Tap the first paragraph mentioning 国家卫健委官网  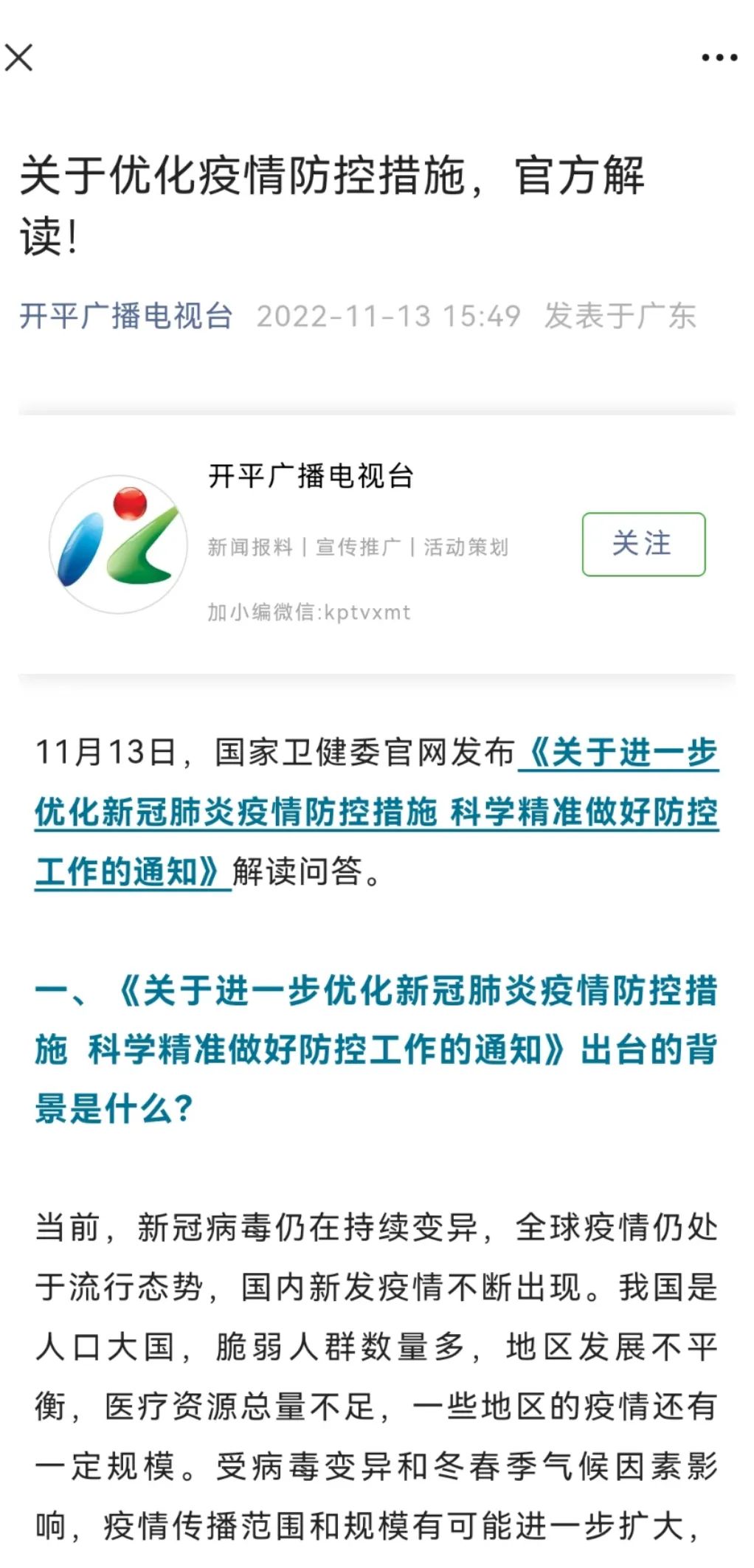[295, 753]
